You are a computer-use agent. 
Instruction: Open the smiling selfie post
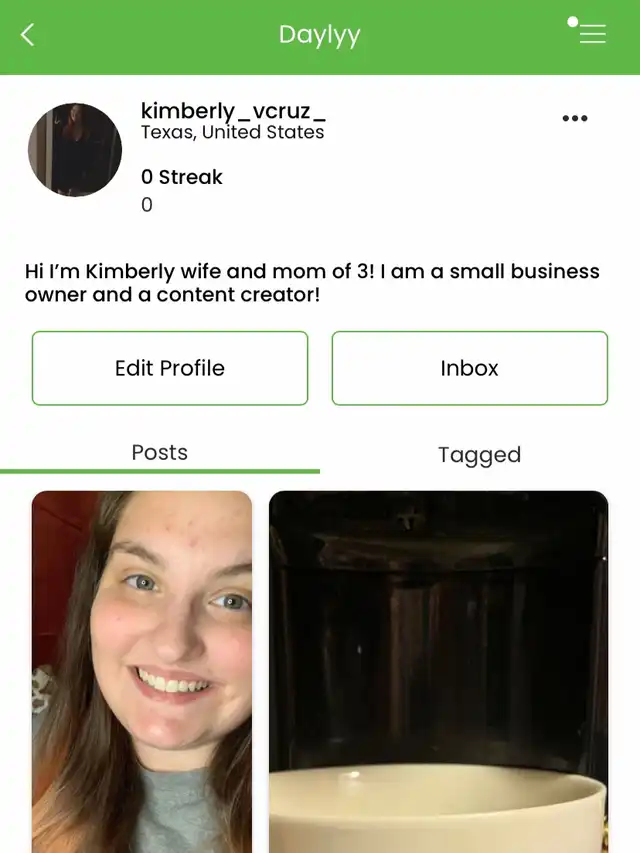coord(142,670)
